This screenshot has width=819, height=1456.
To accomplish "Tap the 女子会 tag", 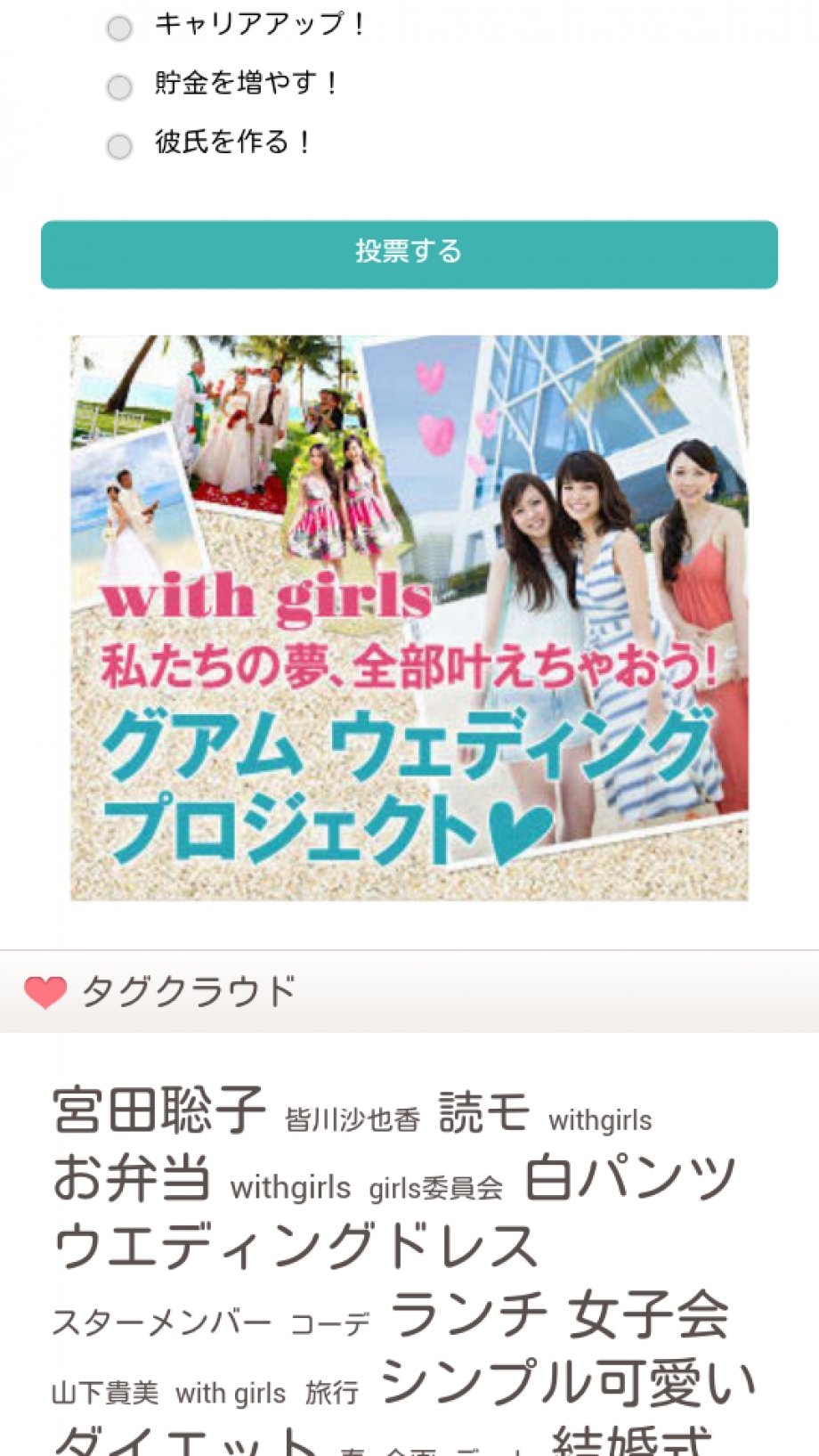I will (649, 1314).
